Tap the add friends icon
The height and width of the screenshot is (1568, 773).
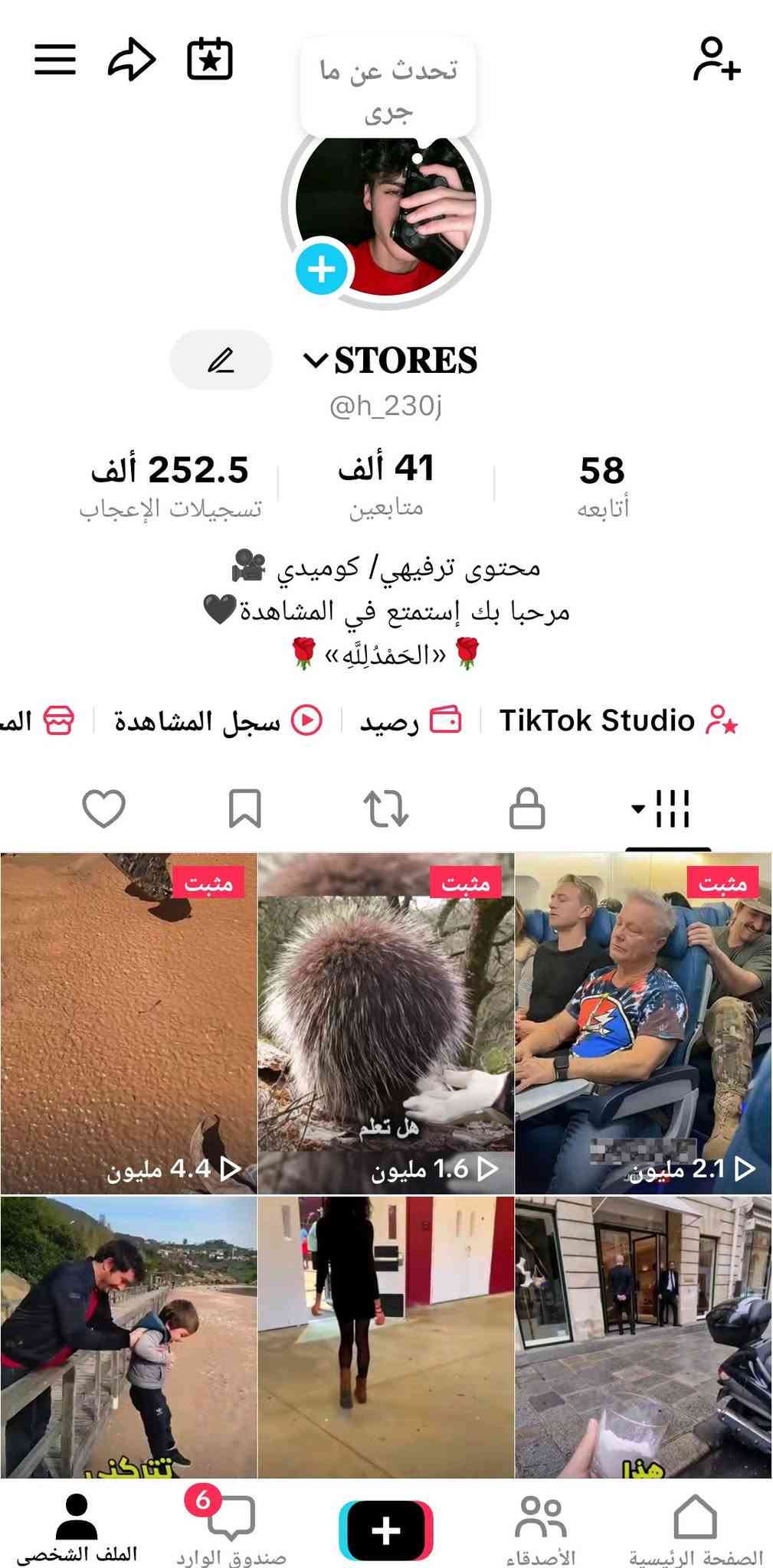coord(716,59)
